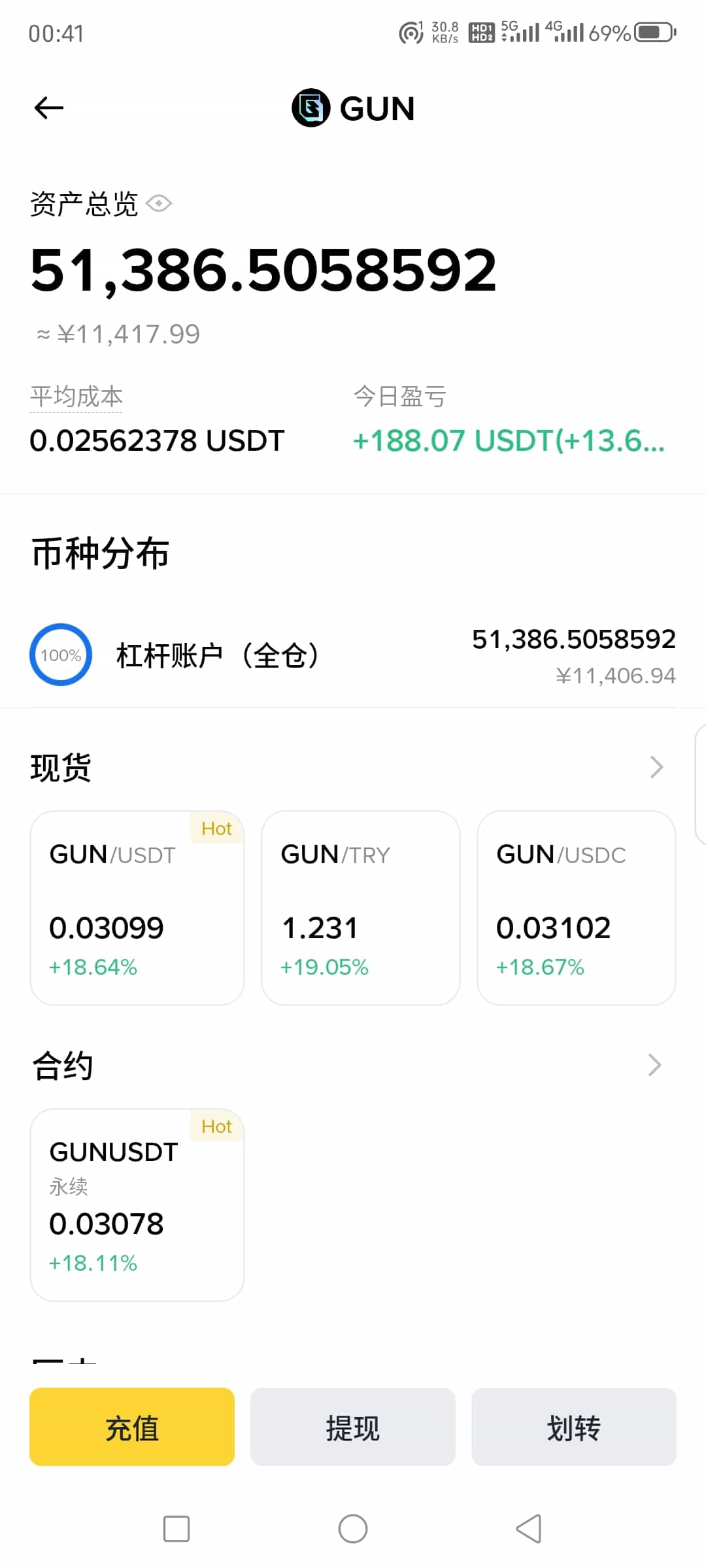
Task: Open the GUN/TRY spot trading pair card
Action: pyautogui.click(x=360, y=908)
